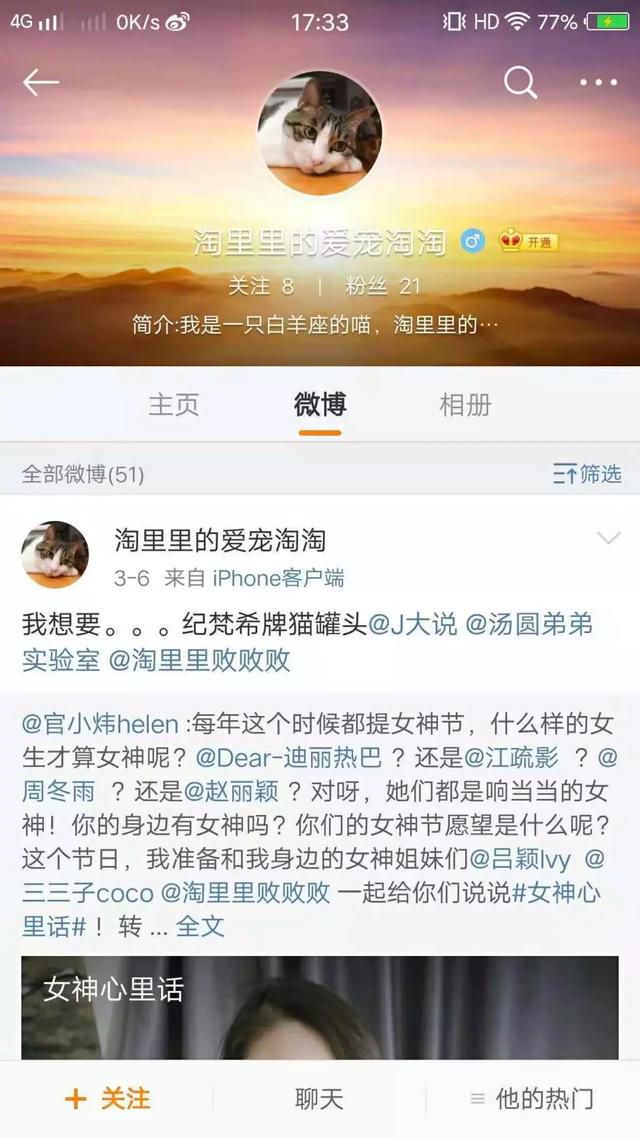This screenshot has width=640, height=1138.
Task: View the cat profile avatar at top
Action: point(320,133)
